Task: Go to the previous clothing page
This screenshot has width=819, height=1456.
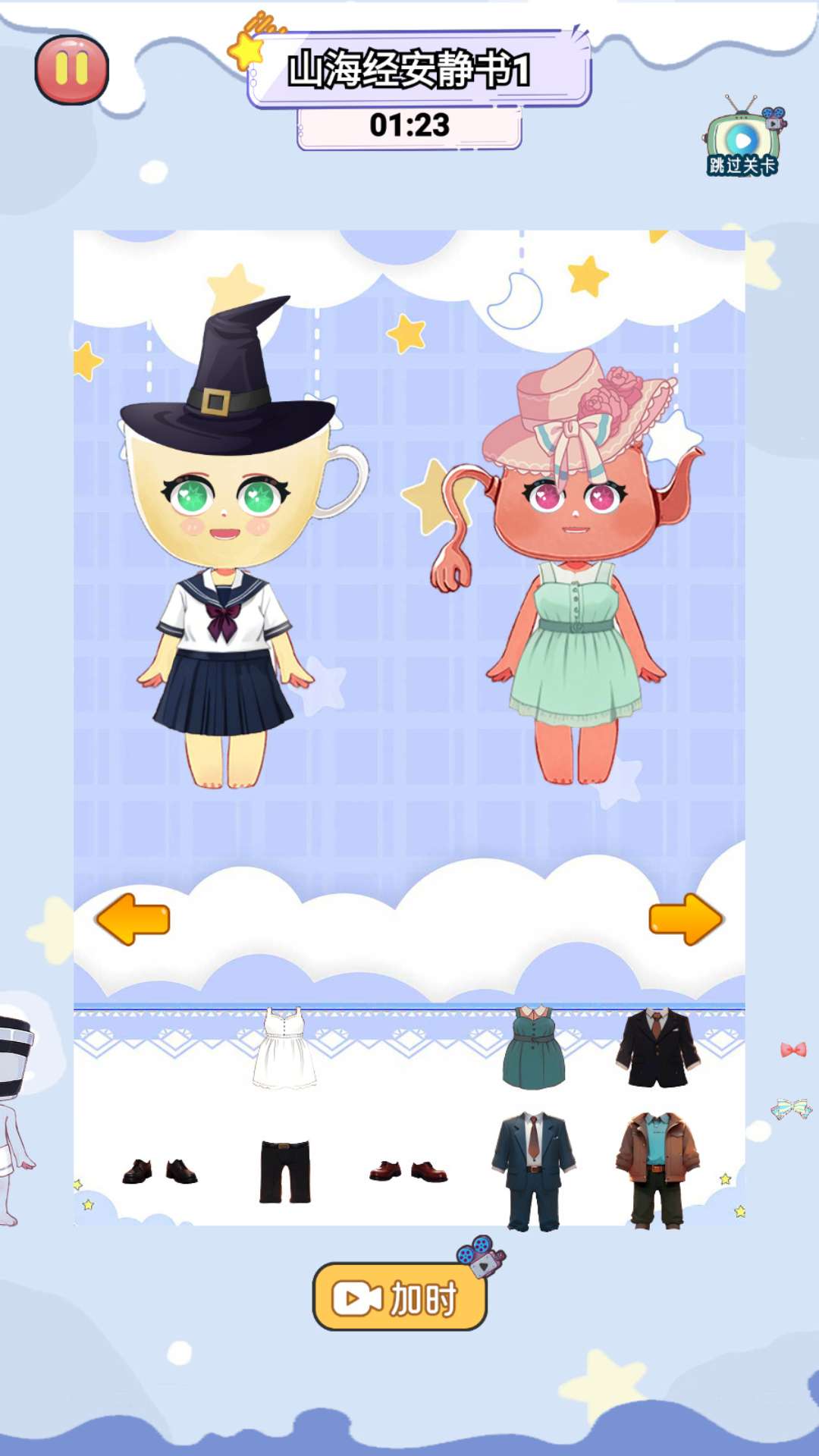Action: pyautogui.click(x=133, y=919)
